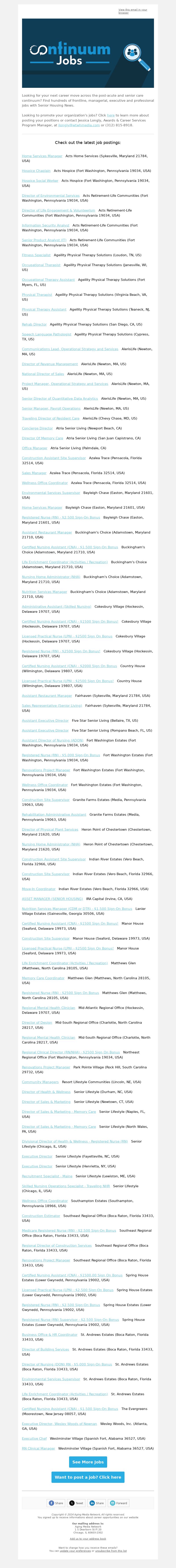
Task: Open the National Director of Sales listing
Action: (43, 374)
